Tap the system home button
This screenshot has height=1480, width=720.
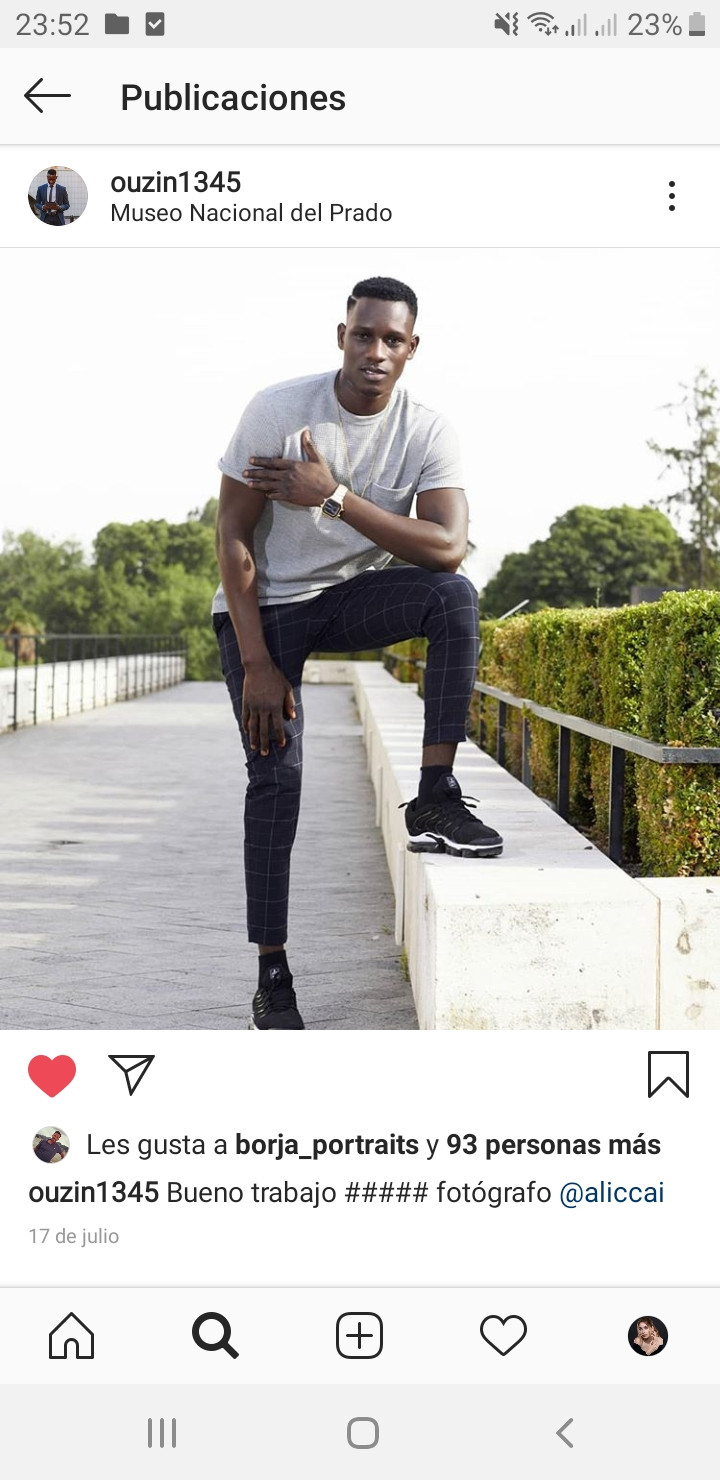[362, 1433]
